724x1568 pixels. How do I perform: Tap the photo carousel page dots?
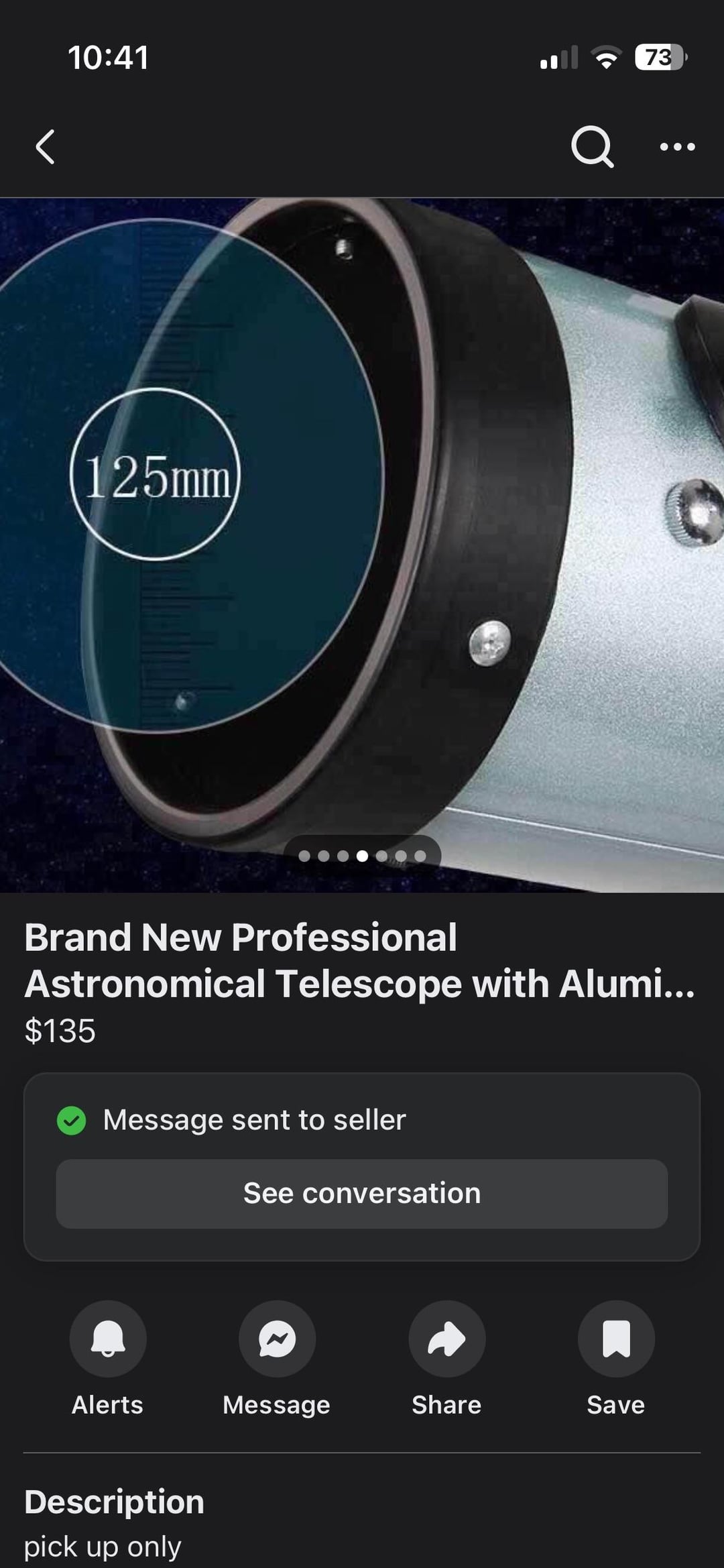(x=362, y=856)
